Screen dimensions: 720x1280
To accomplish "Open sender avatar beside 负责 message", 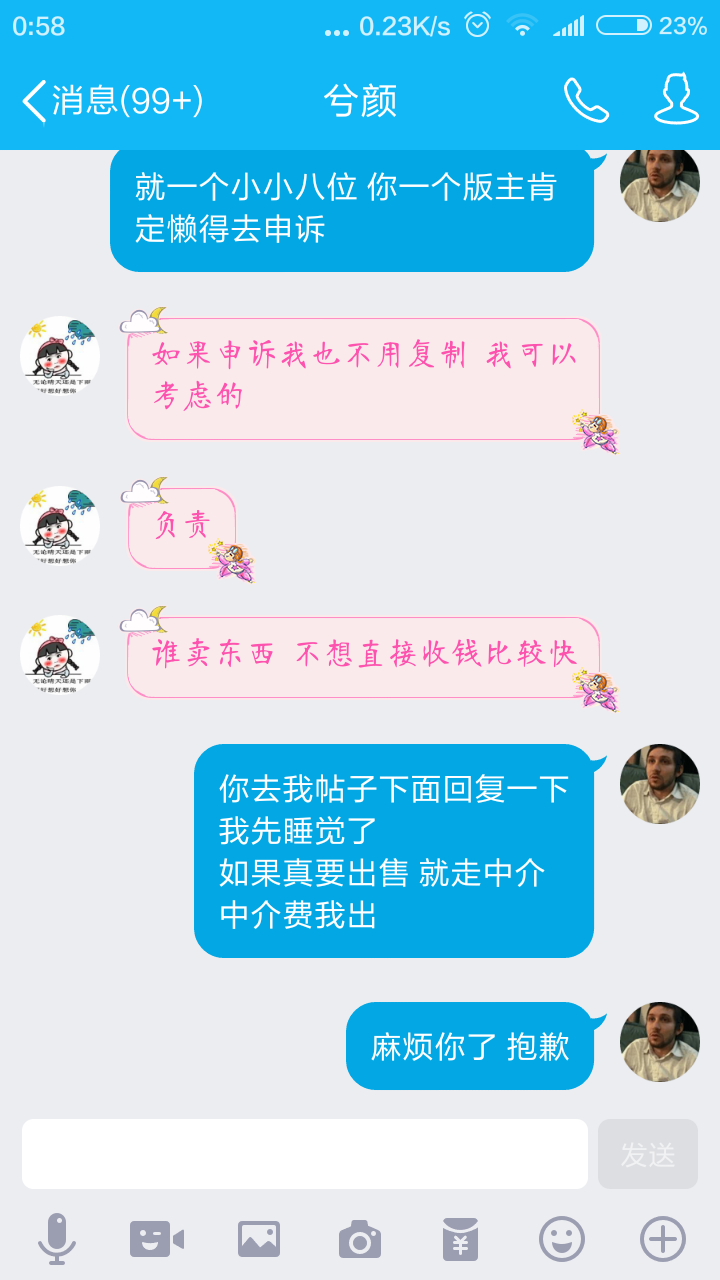I will point(60,526).
